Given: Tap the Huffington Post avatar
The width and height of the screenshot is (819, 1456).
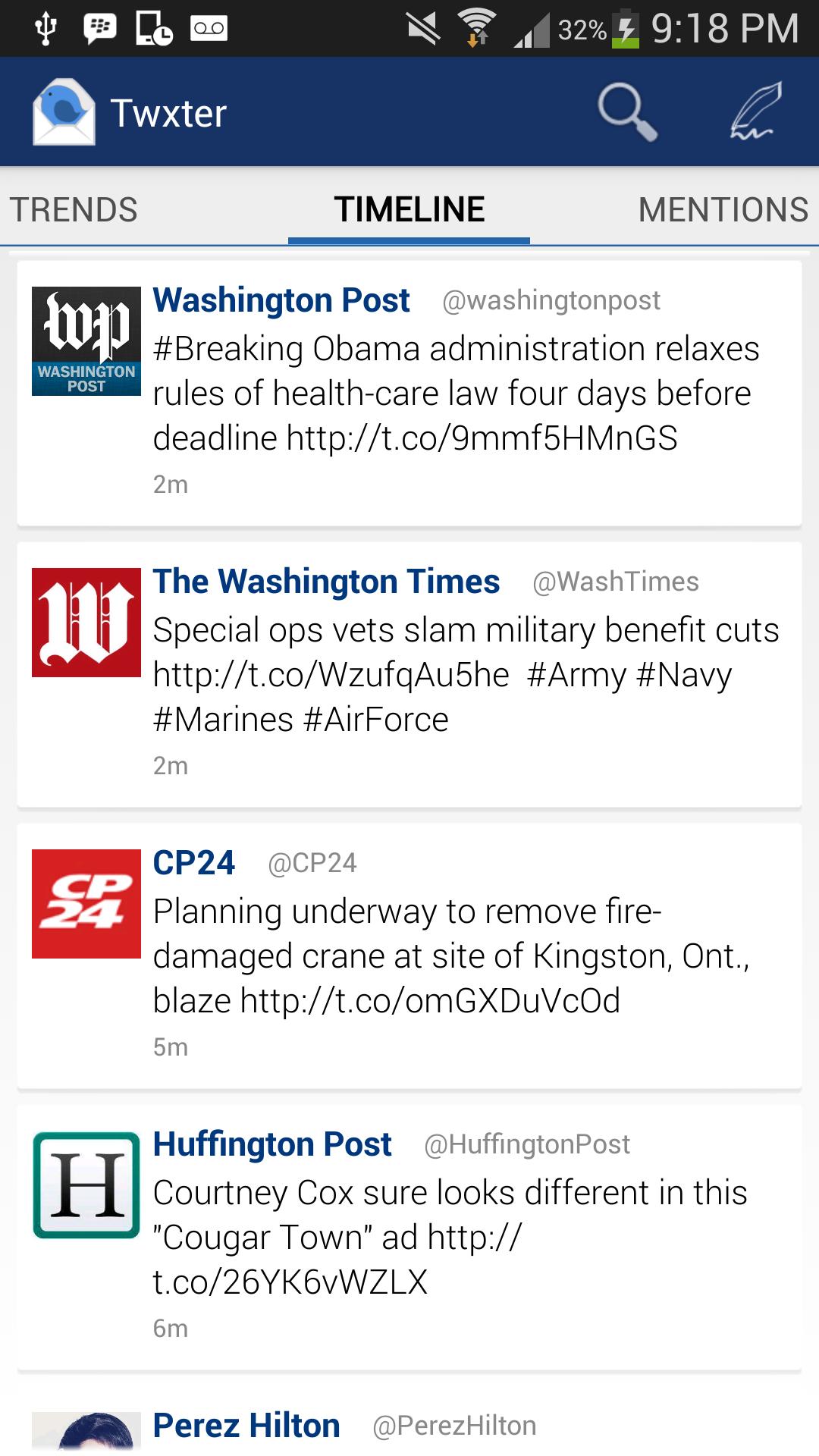Looking at the screenshot, I should tap(86, 1185).
